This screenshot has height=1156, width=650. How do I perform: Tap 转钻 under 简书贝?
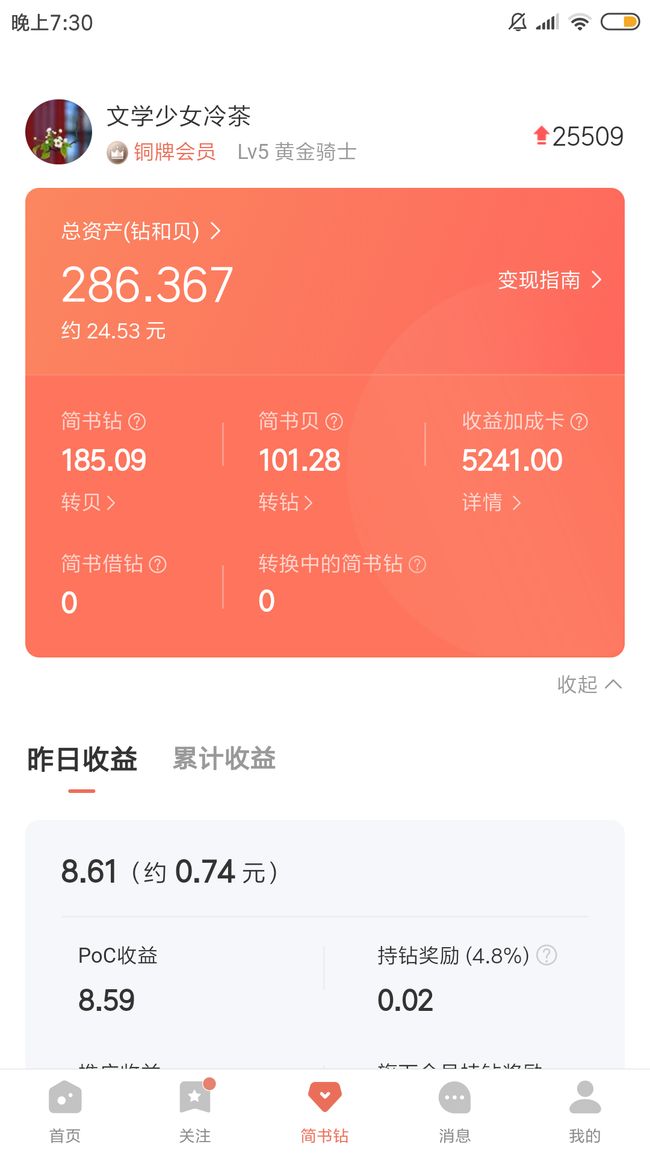286,503
